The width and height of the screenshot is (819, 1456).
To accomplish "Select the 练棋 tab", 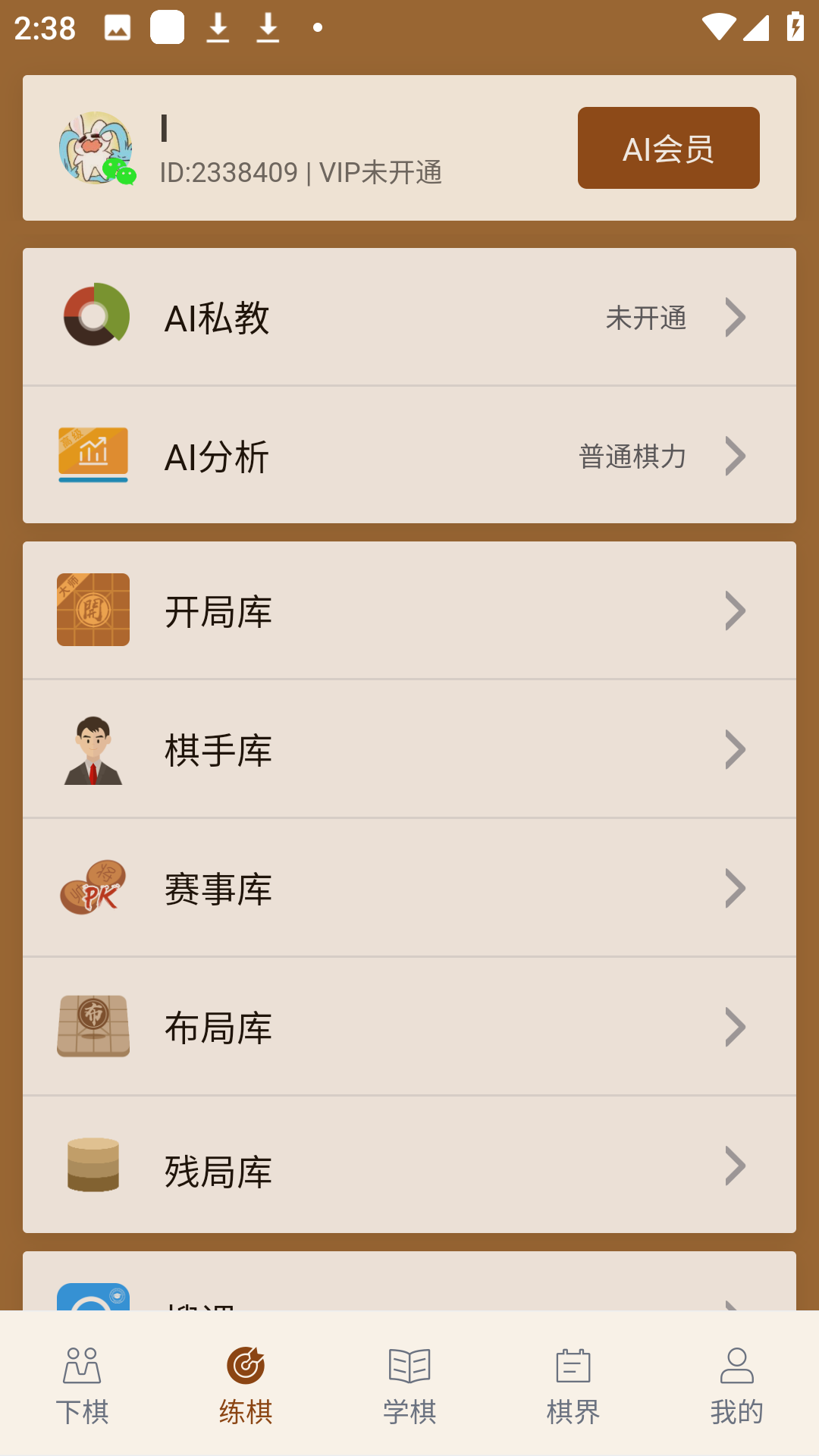I will point(246,1384).
